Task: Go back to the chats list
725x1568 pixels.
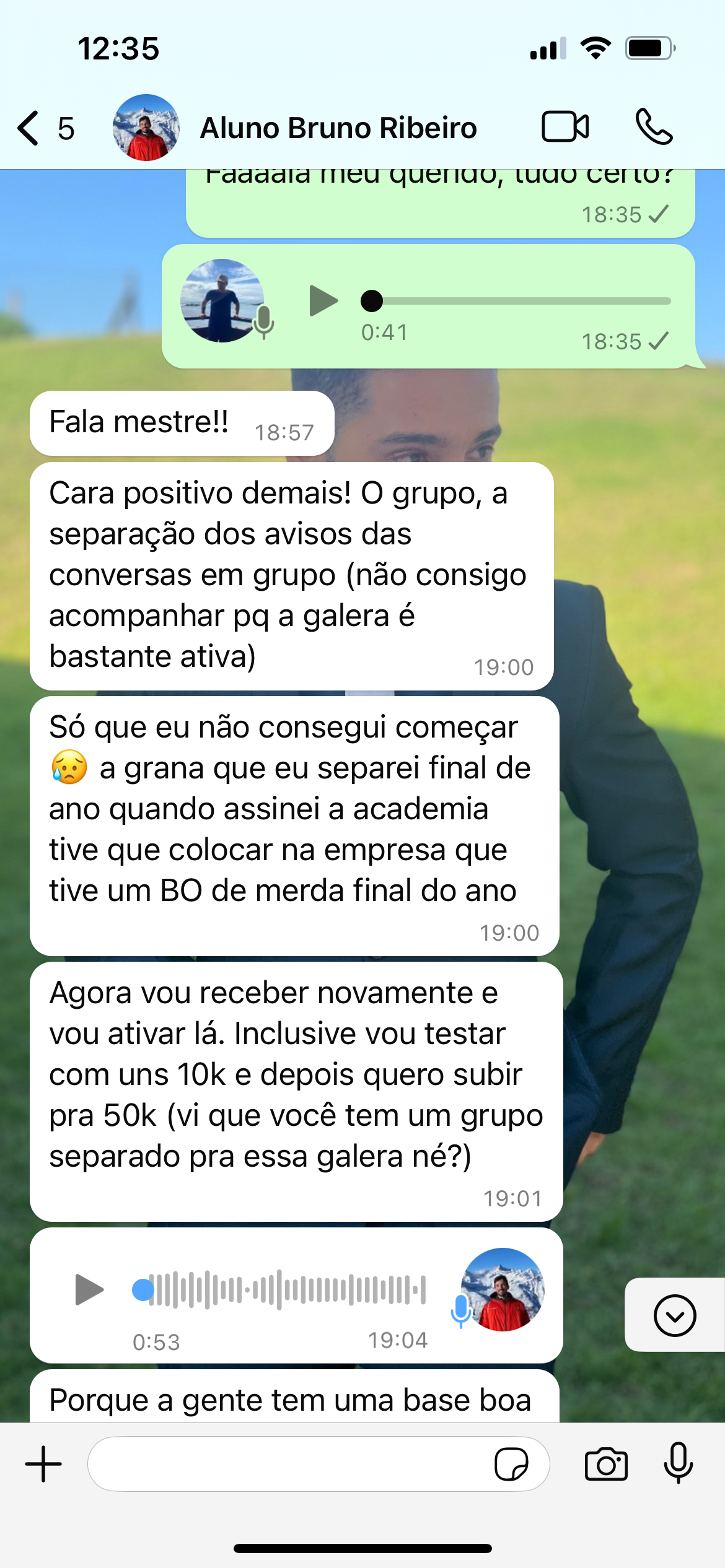Action: click(30, 128)
